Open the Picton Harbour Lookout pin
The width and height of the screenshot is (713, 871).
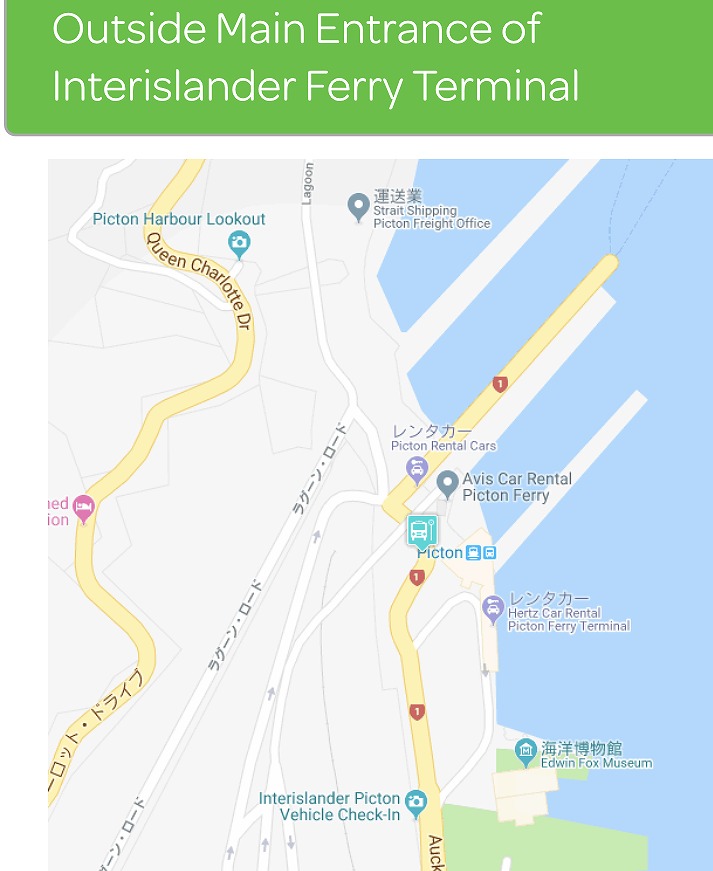pos(239,241)
